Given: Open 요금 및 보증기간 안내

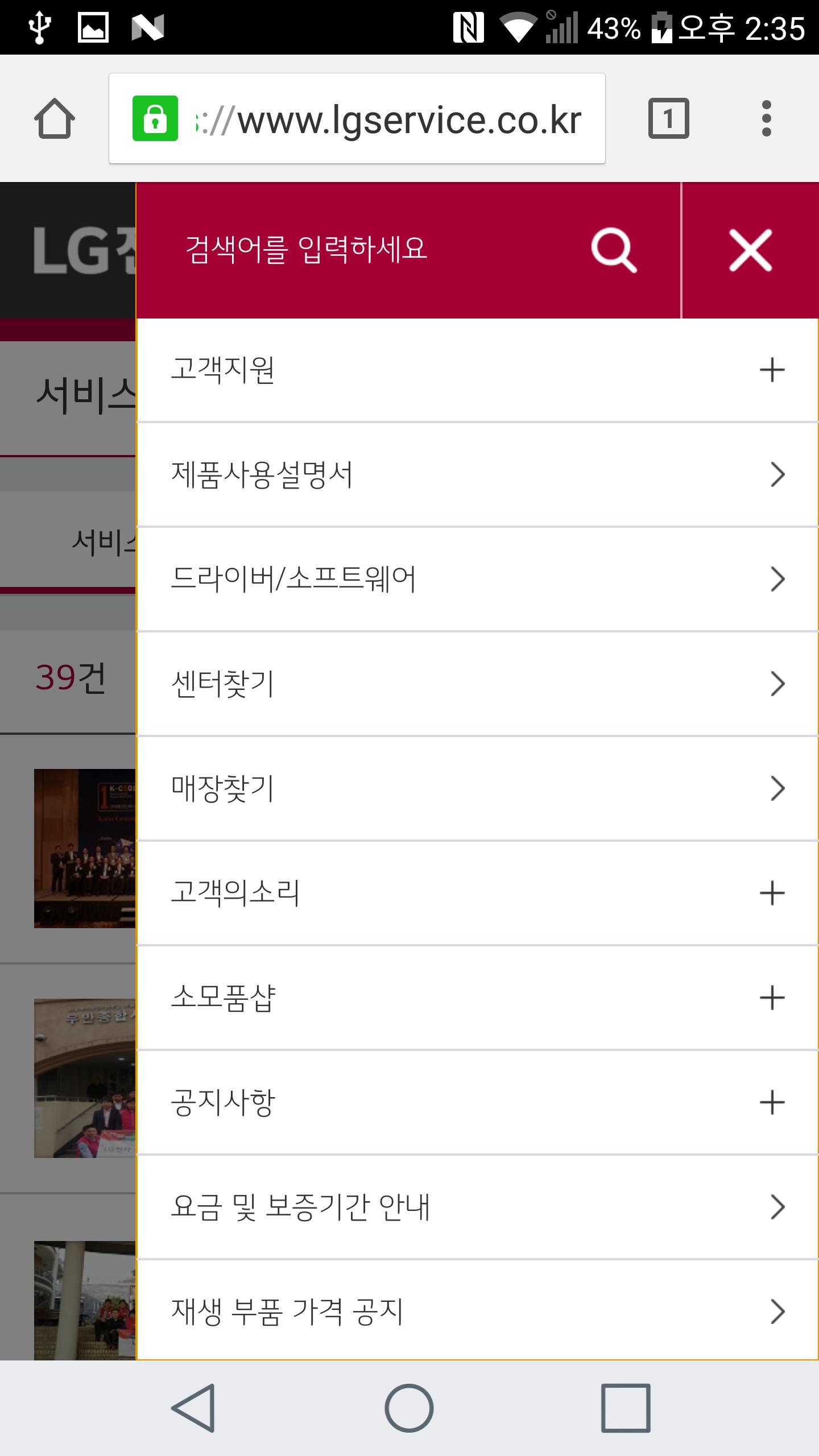Looking at the screenshot, I should point(478,1207).
